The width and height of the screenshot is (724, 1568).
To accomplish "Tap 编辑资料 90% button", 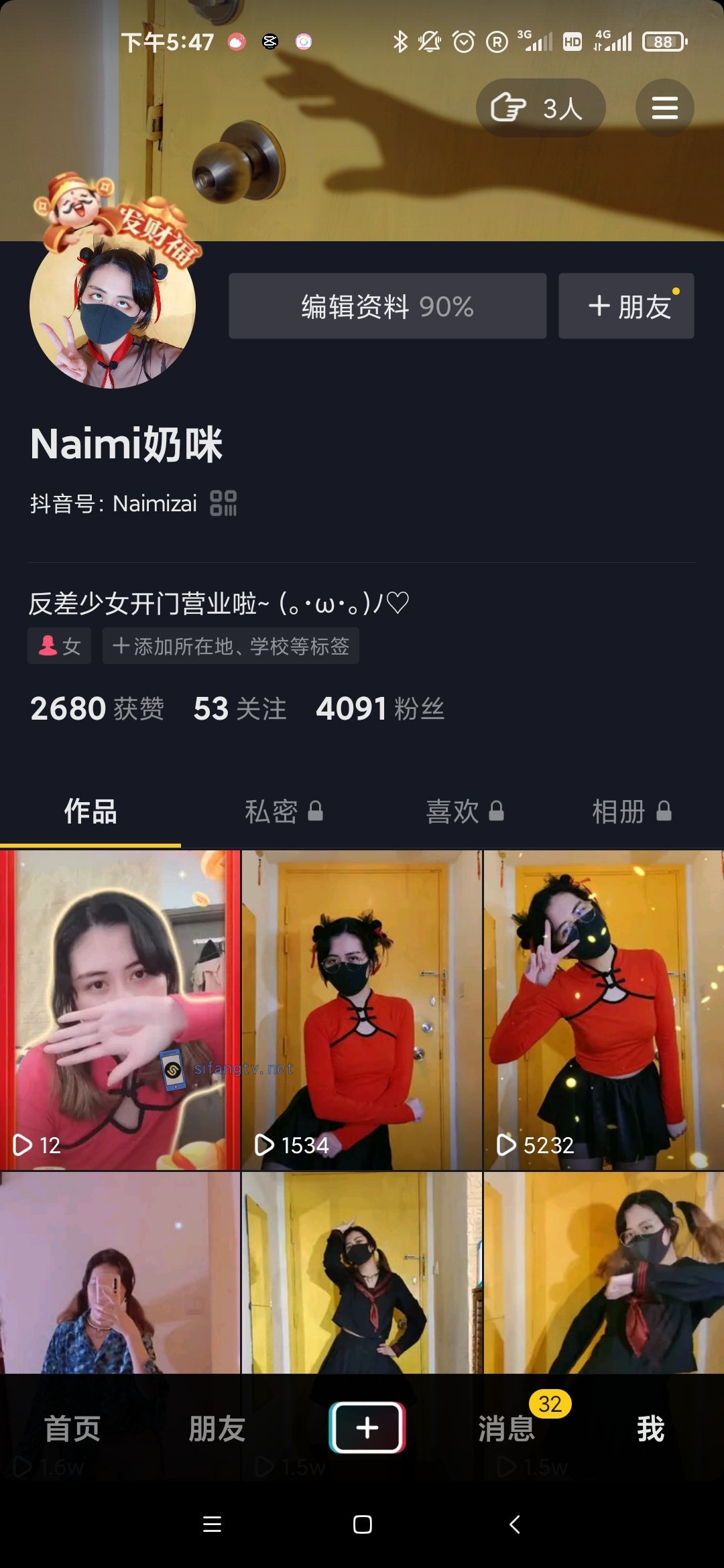I will pyautogui.click(x=387, y=306).
